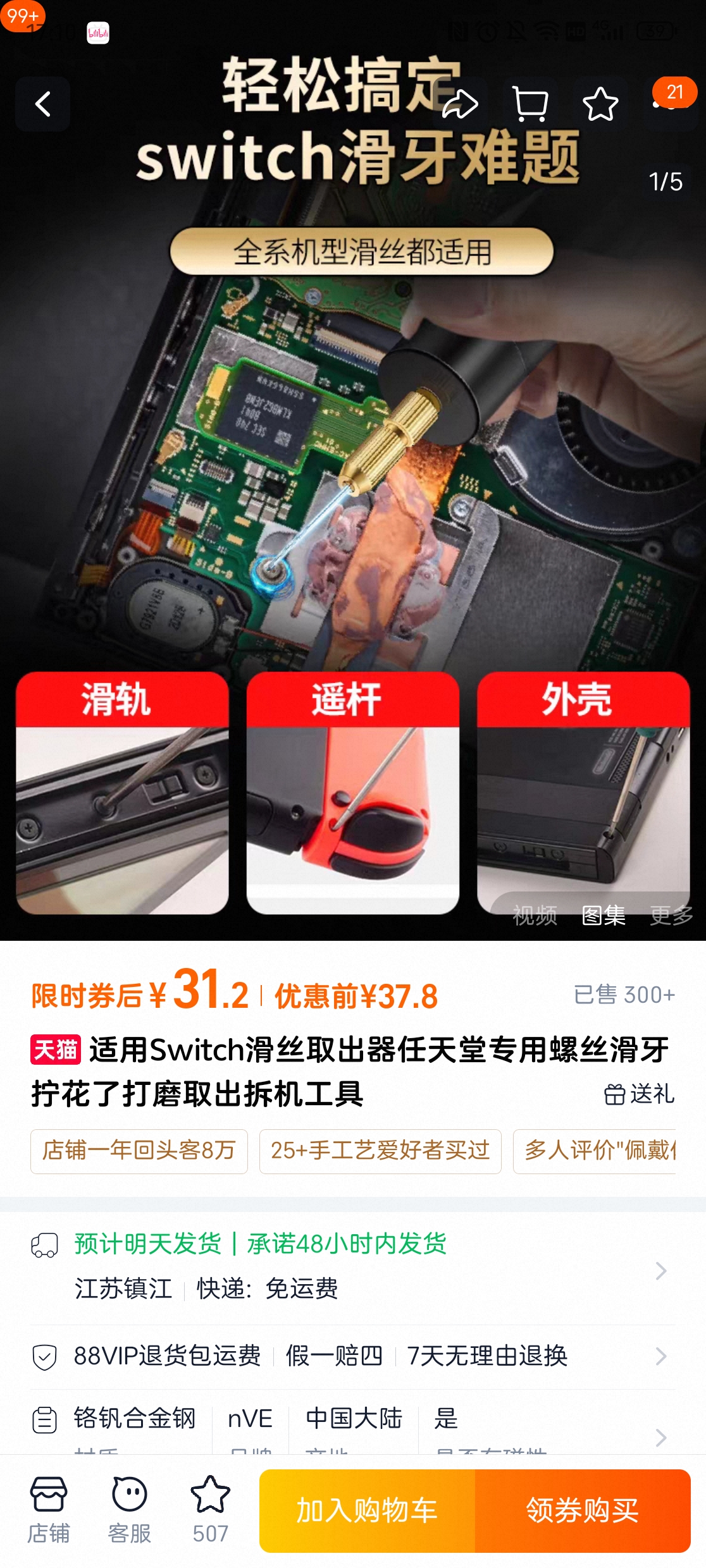Add the item via 加入购物车
Image resolution: width=706 pixels, height=1568 pixels.
(367, 1510)
